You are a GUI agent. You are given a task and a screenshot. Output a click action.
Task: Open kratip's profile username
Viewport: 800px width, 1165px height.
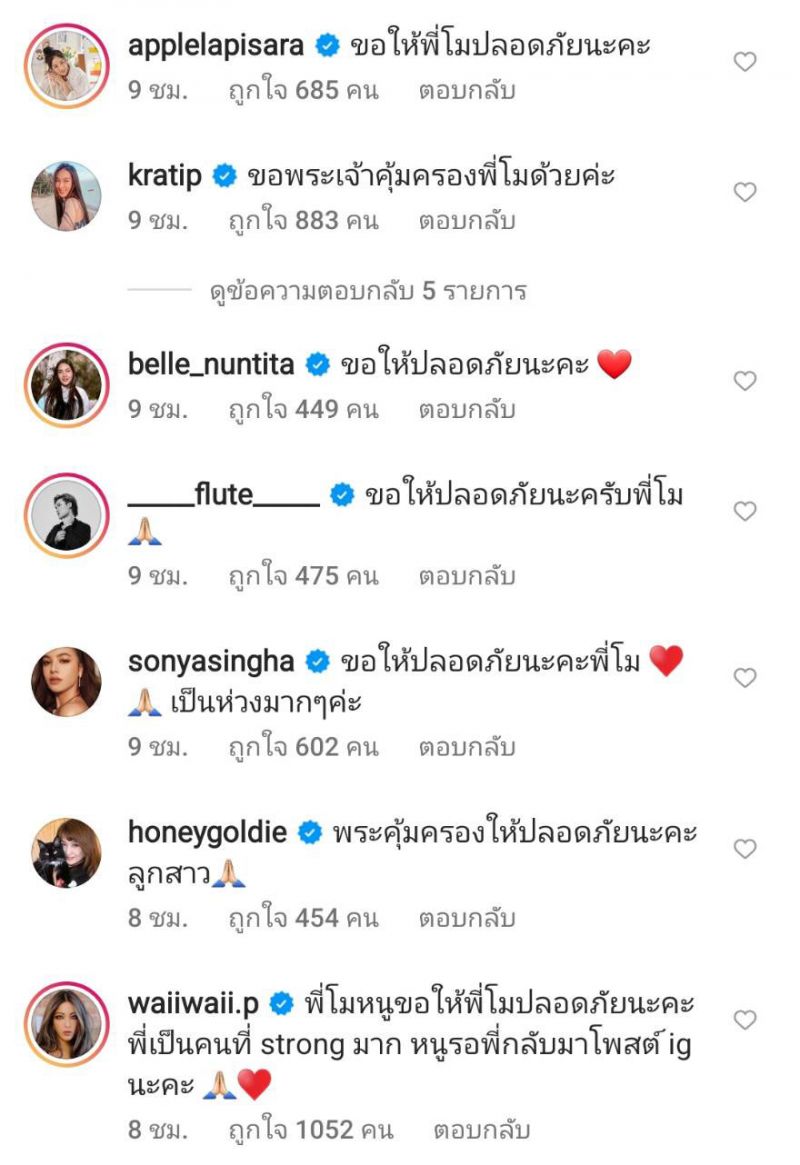click(x=165, y=177)
